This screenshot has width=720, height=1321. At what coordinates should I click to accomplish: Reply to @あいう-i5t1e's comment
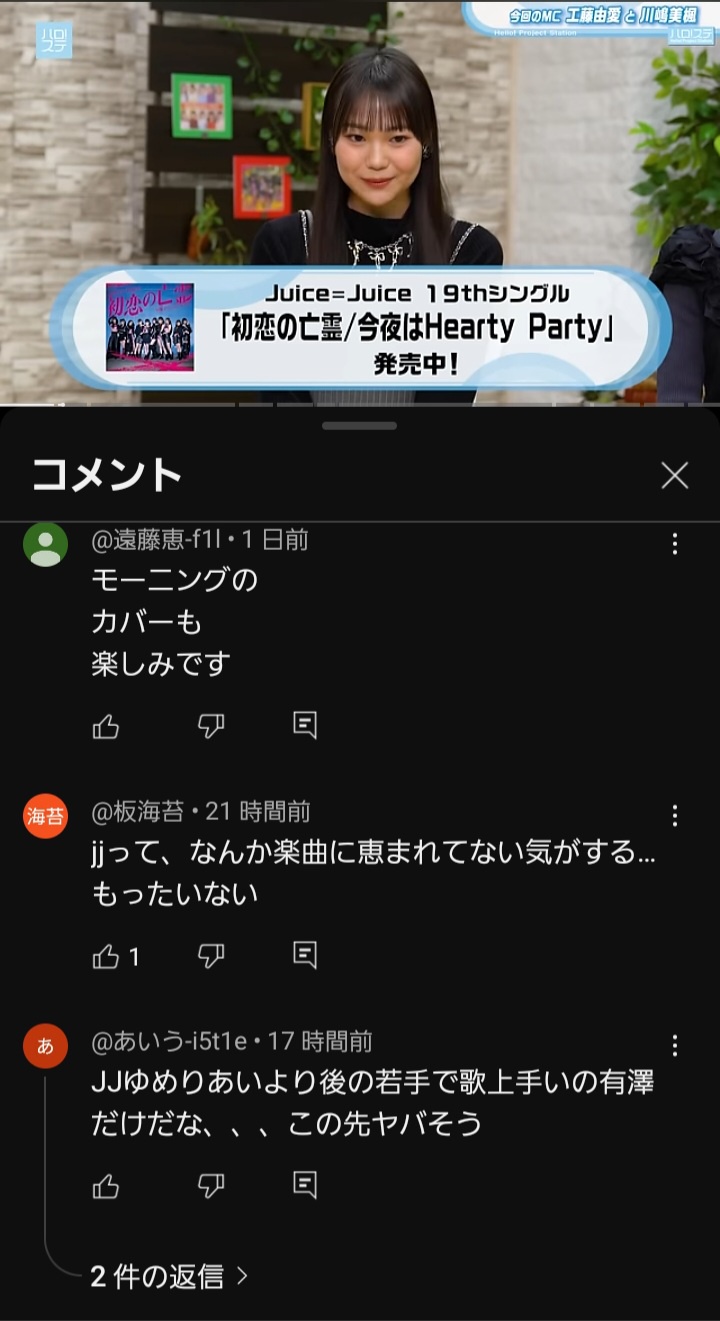tap(305, 1185)
